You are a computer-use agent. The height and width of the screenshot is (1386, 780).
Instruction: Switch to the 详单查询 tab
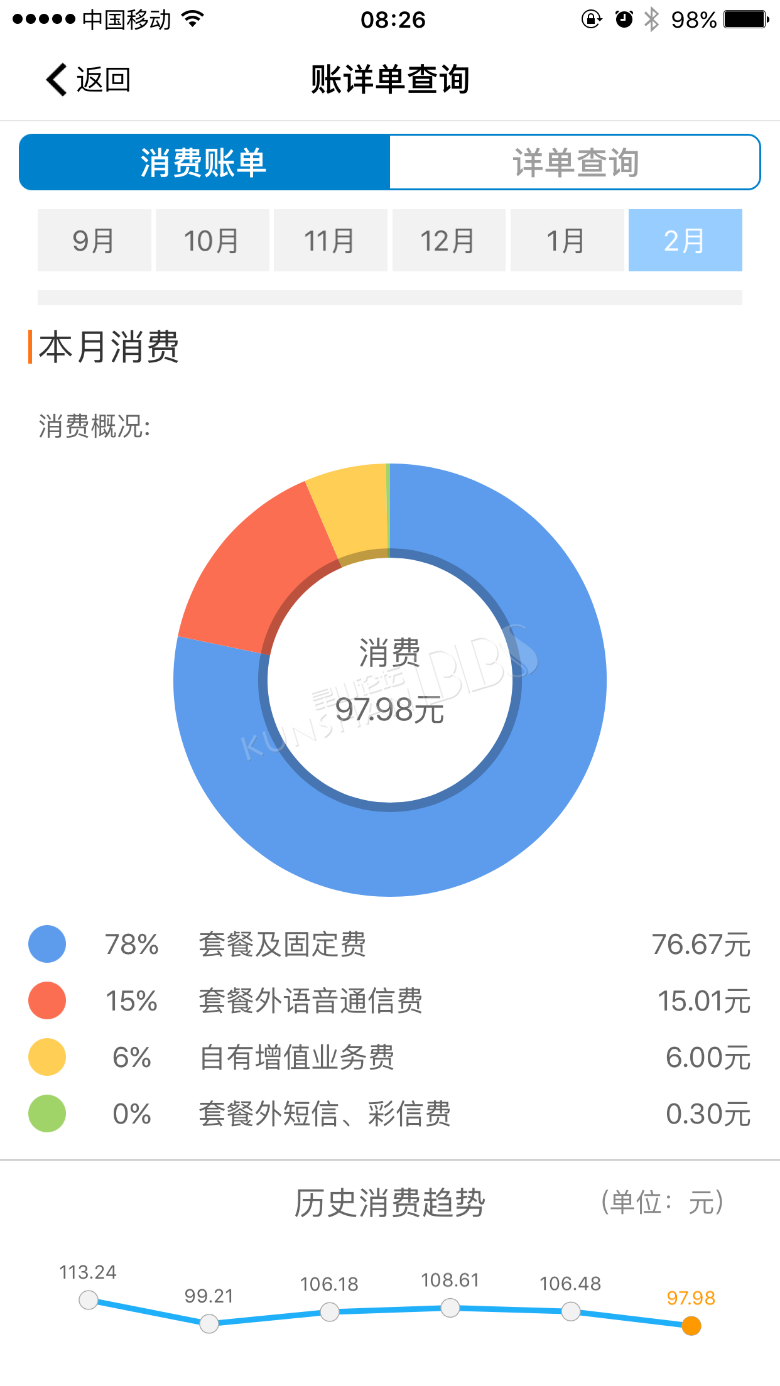(x=575, y=162)
